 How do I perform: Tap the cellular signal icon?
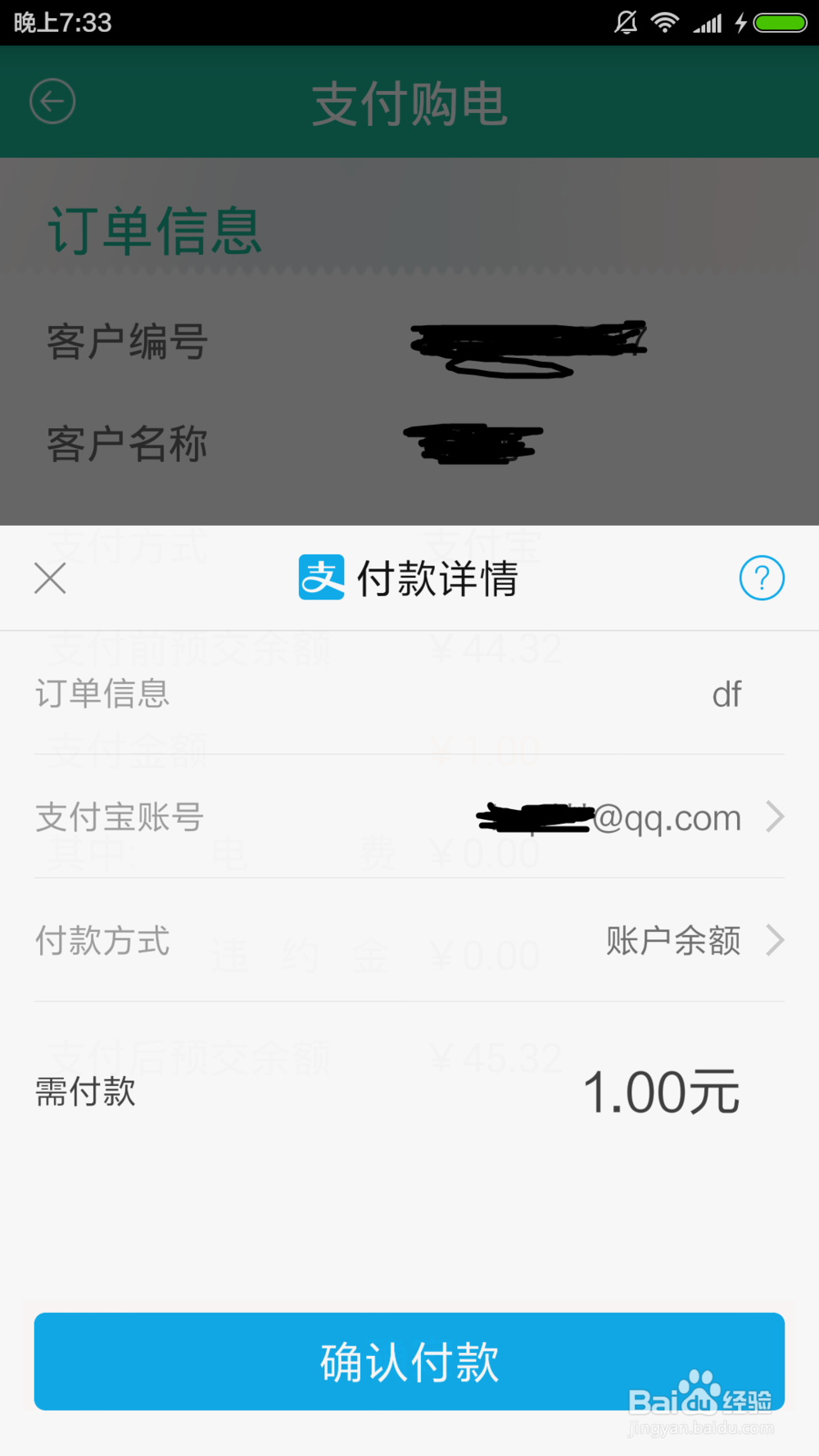[x=708, y=22]
